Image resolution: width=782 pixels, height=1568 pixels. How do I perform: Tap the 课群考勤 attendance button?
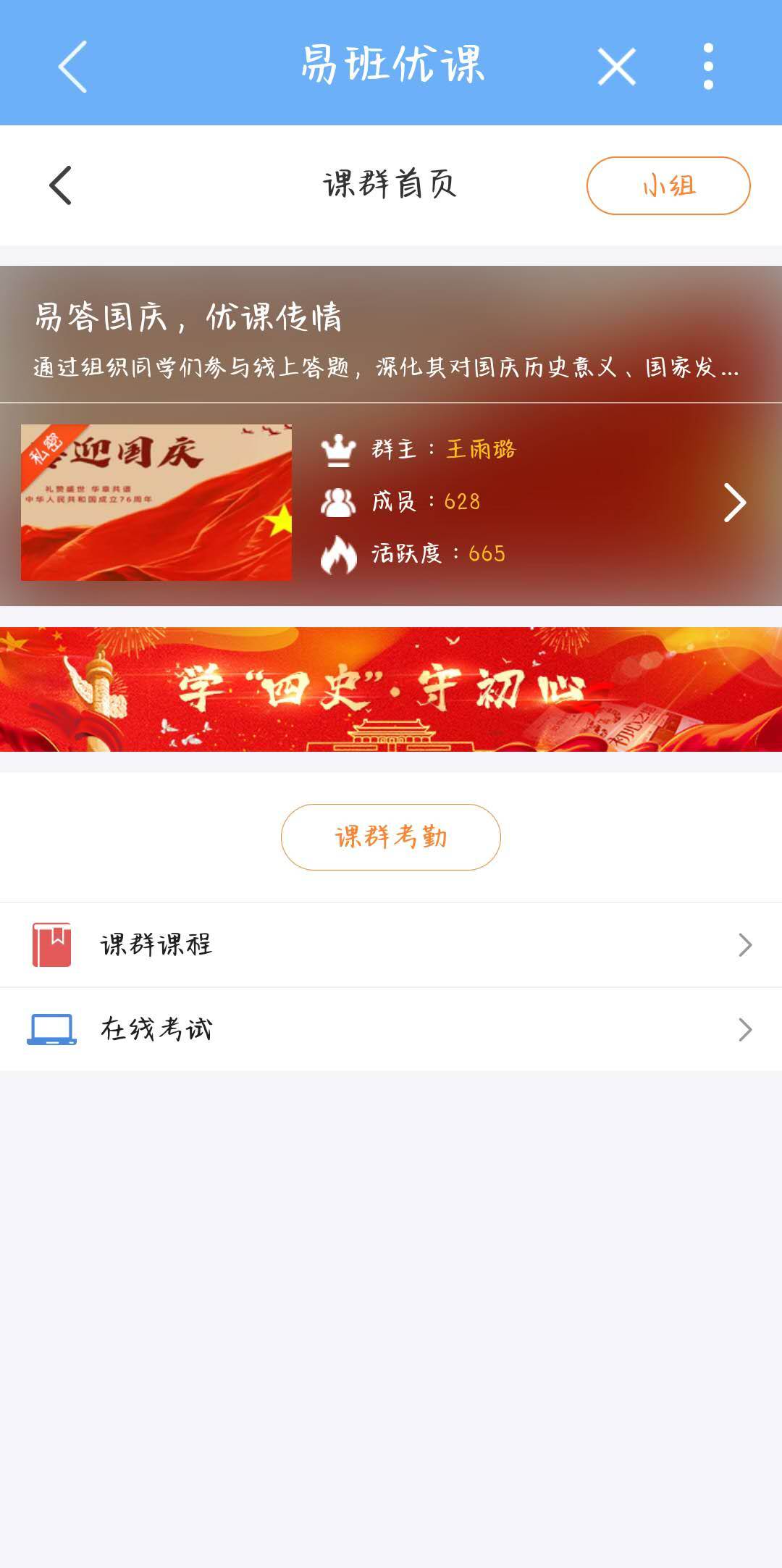391,837
